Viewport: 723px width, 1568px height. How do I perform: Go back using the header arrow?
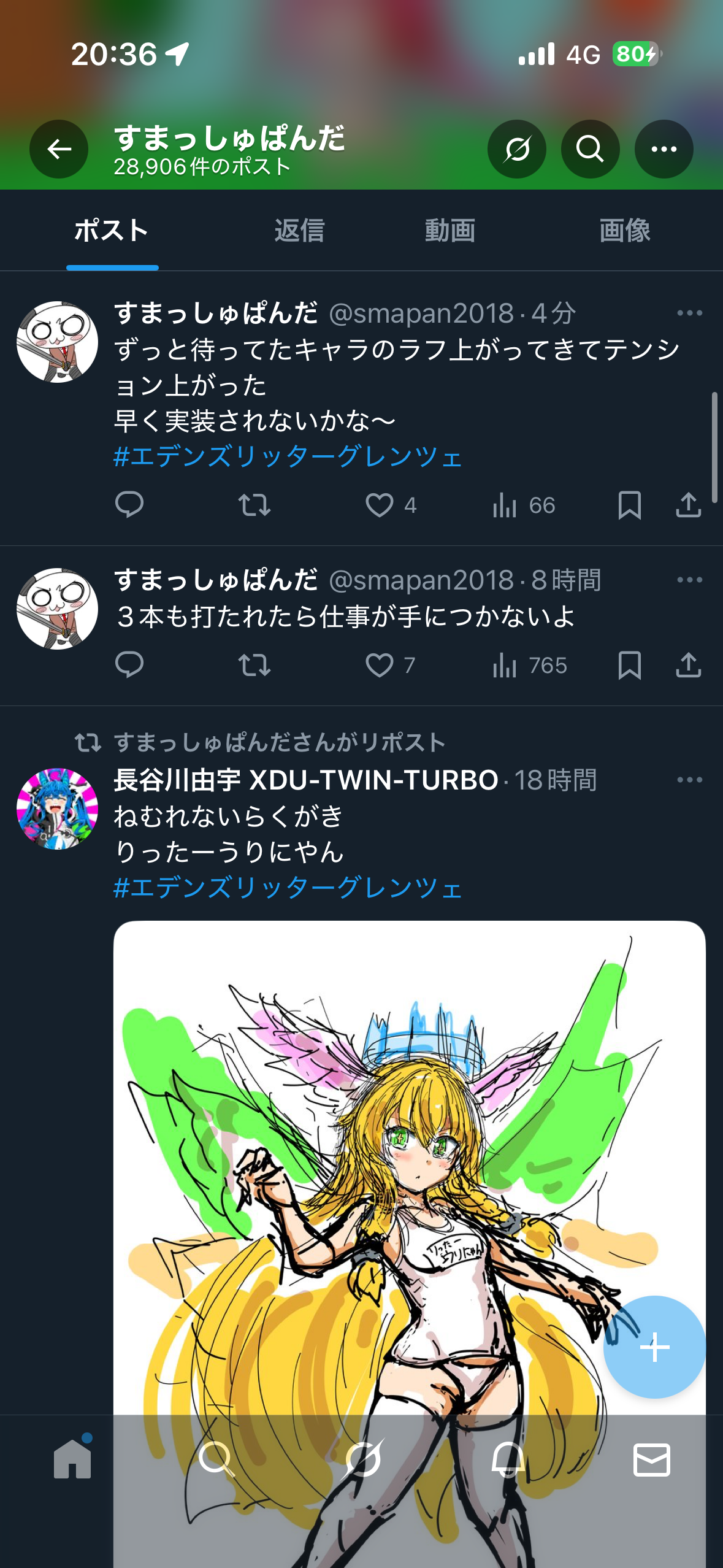pos(59,149)
